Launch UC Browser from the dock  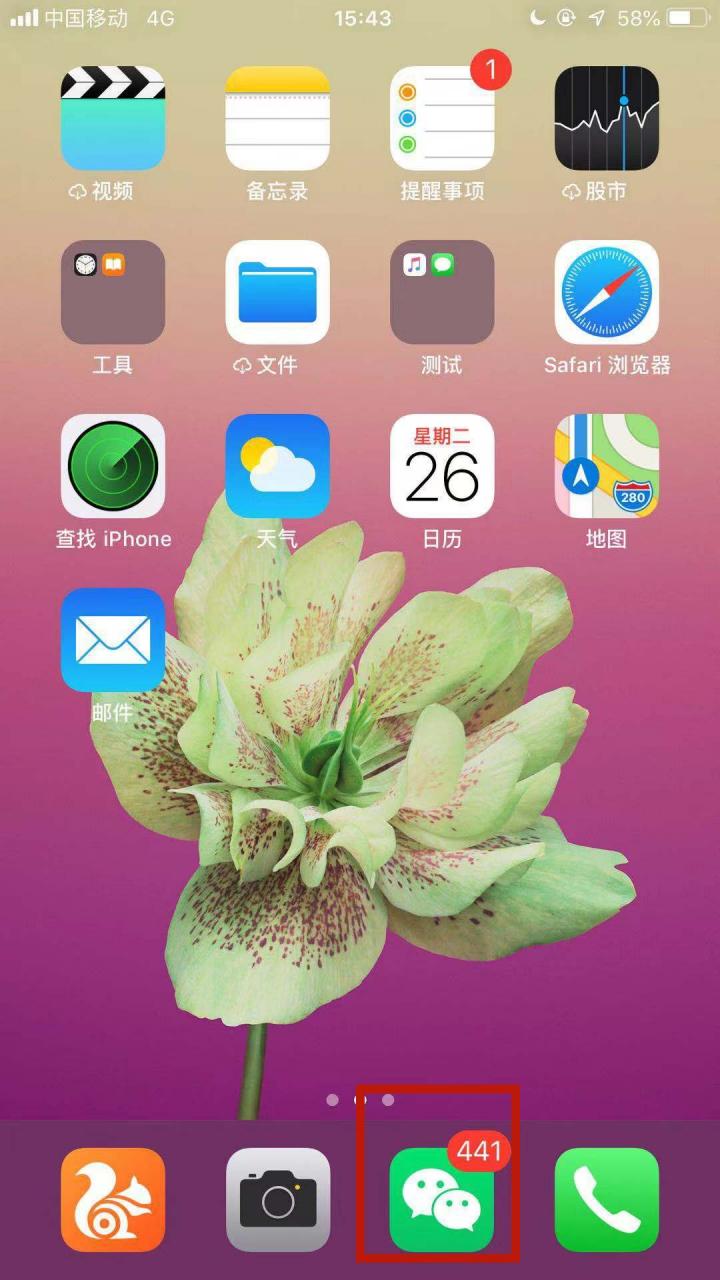pyautogui.click(x=113, y=1200)
